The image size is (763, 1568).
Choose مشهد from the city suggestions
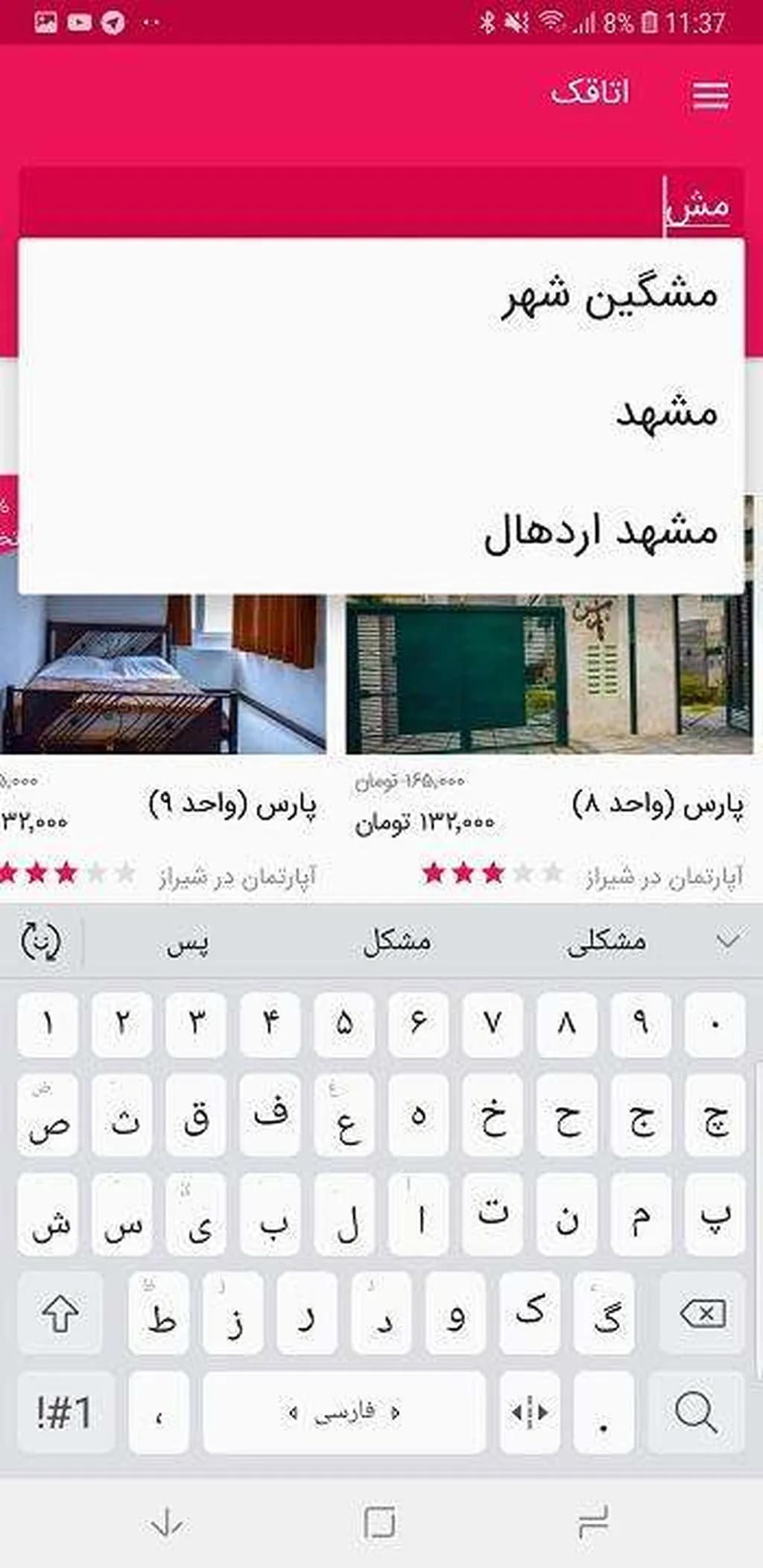point(665,414)
